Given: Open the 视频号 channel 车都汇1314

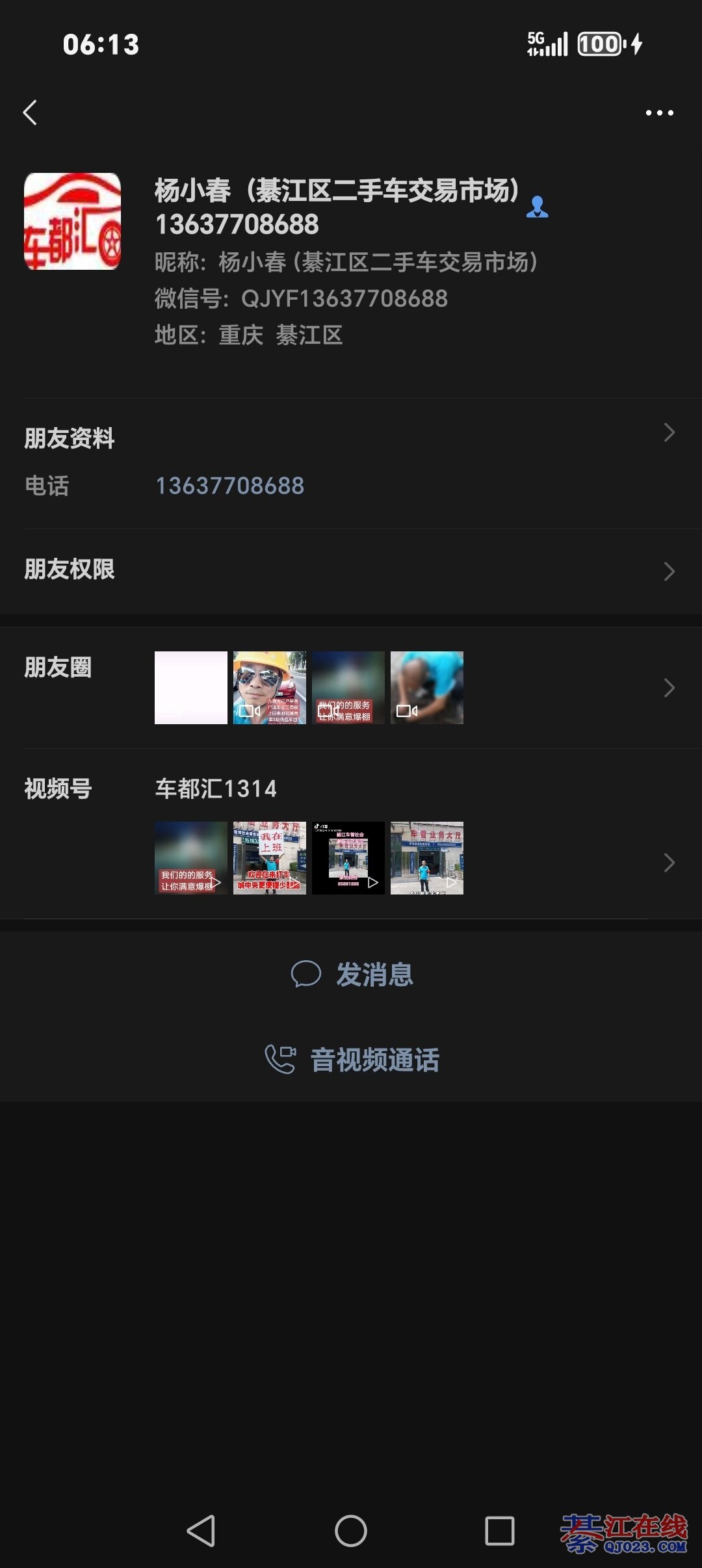Looking at the screenshot, I should pyautogui.click(x=351, y=839).
